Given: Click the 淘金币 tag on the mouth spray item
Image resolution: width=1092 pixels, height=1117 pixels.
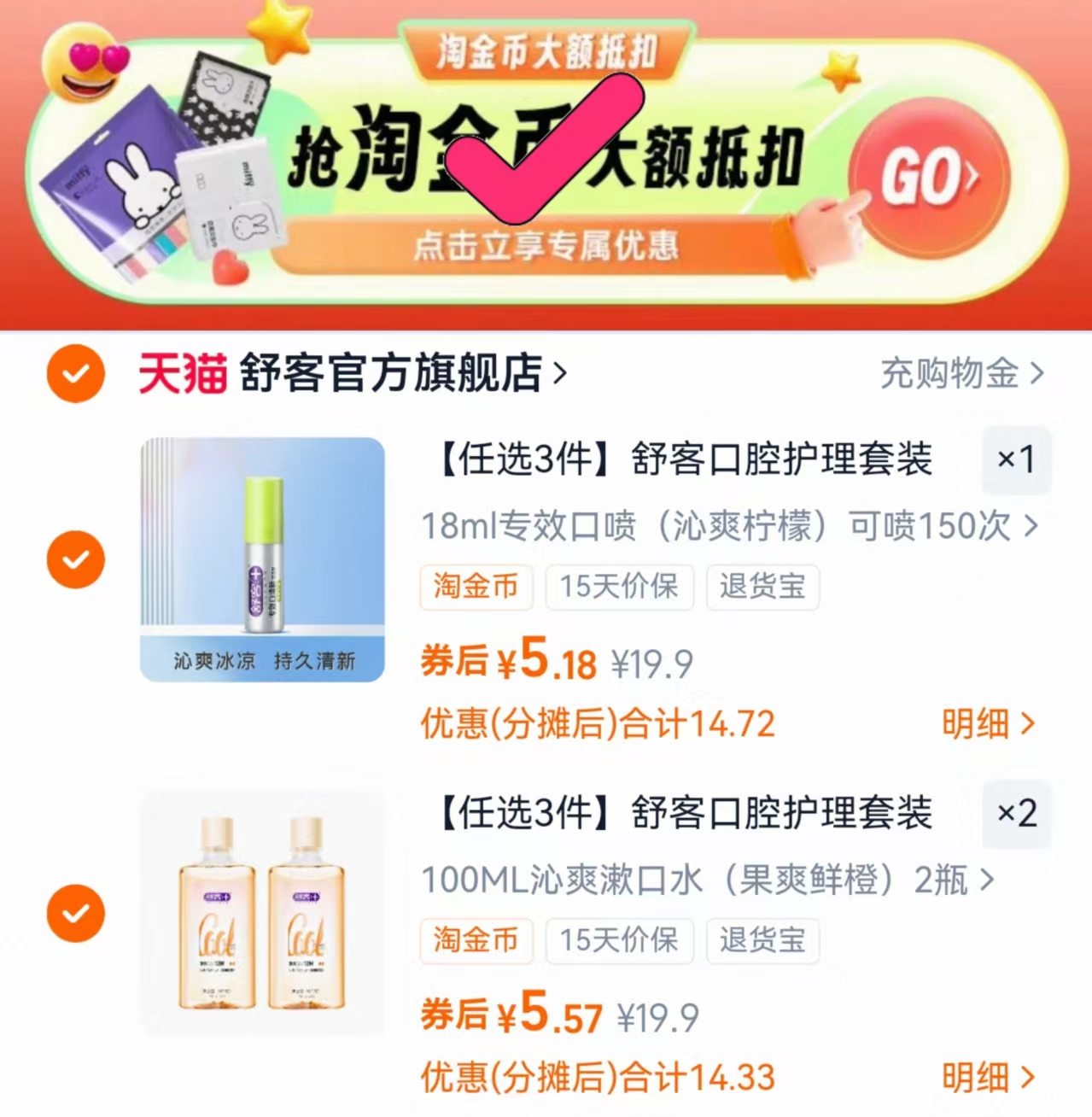Looking at the screenshot, I should (x=476, y=588).
